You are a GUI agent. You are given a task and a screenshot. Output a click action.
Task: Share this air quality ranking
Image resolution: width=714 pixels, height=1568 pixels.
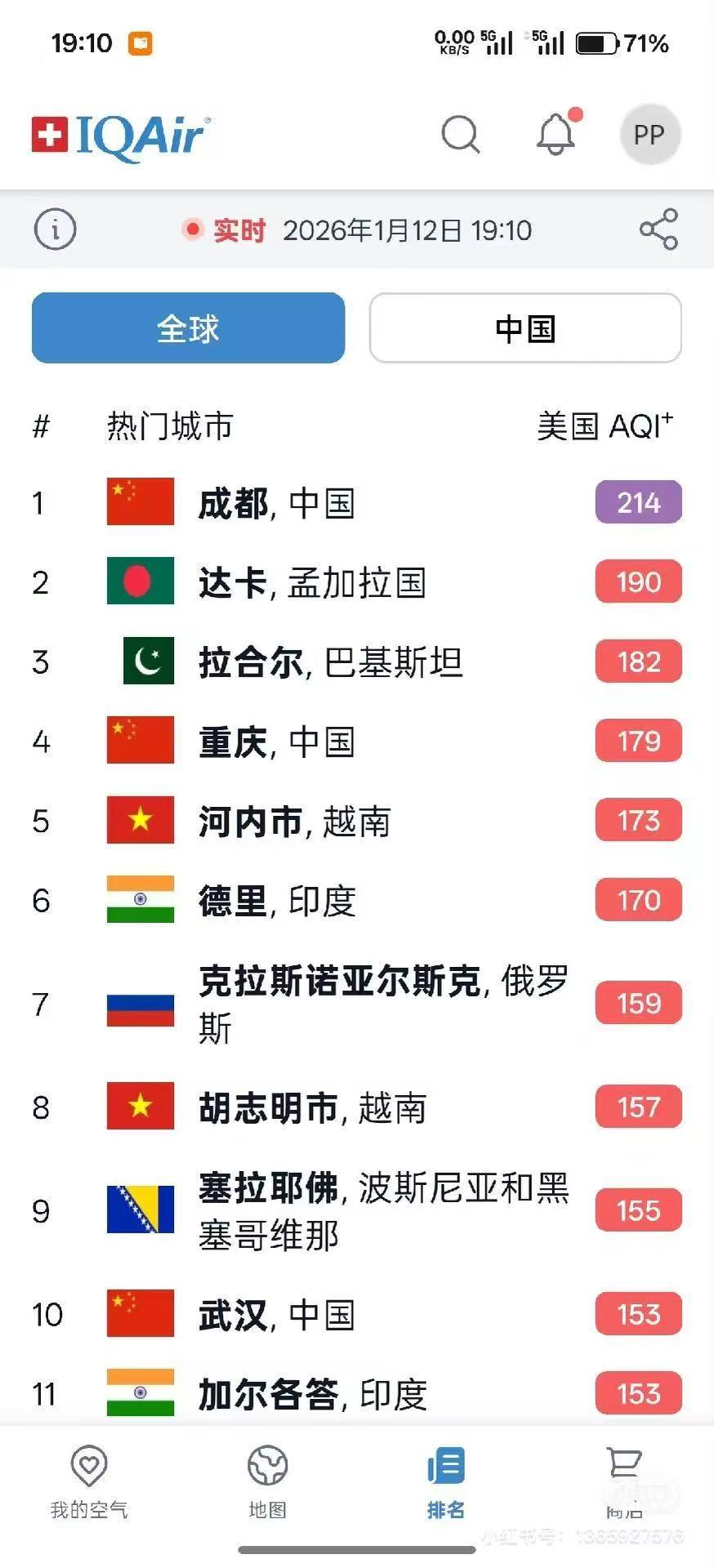pos(658,229)
